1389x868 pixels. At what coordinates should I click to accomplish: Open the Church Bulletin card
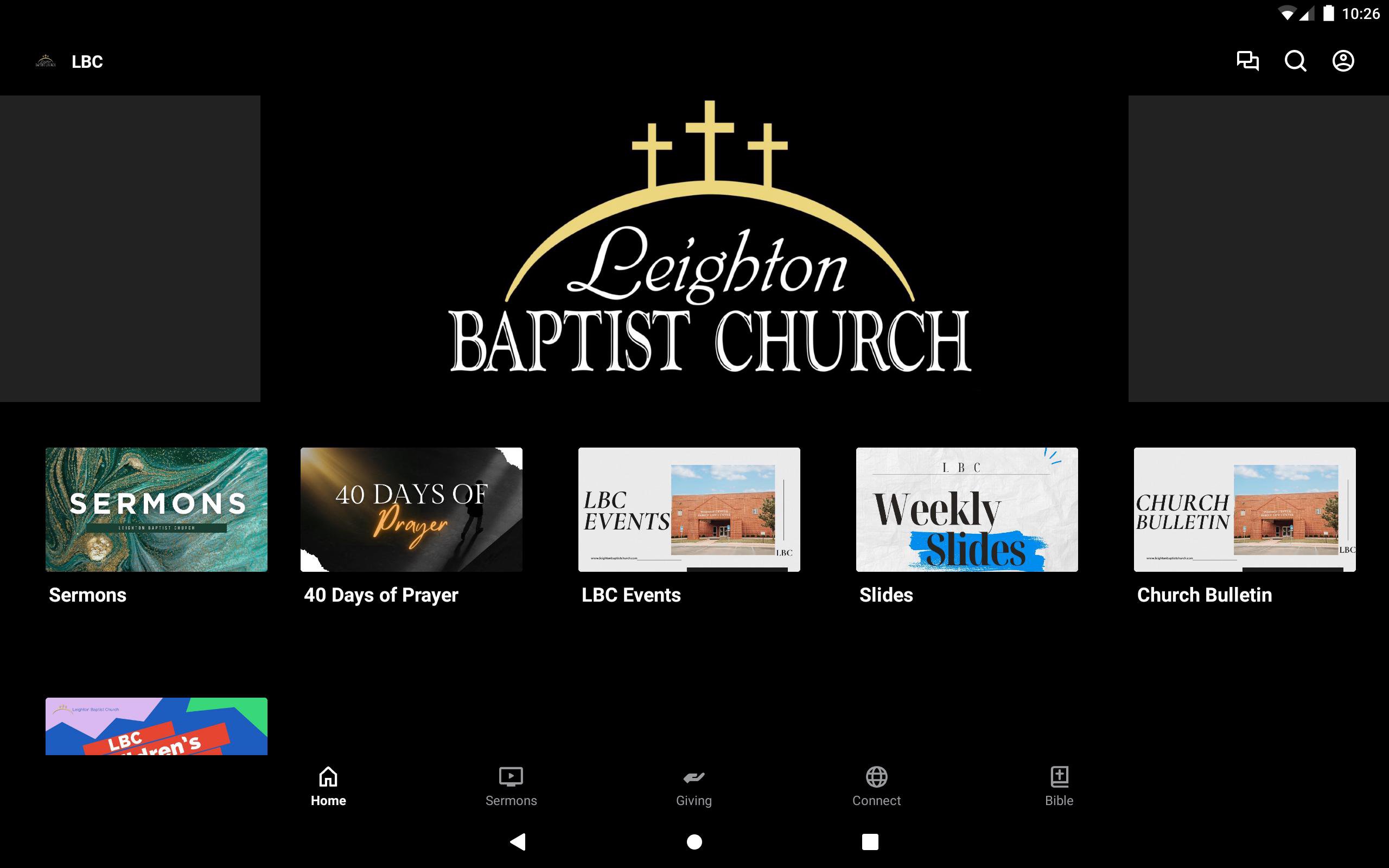coord(1244,509)
